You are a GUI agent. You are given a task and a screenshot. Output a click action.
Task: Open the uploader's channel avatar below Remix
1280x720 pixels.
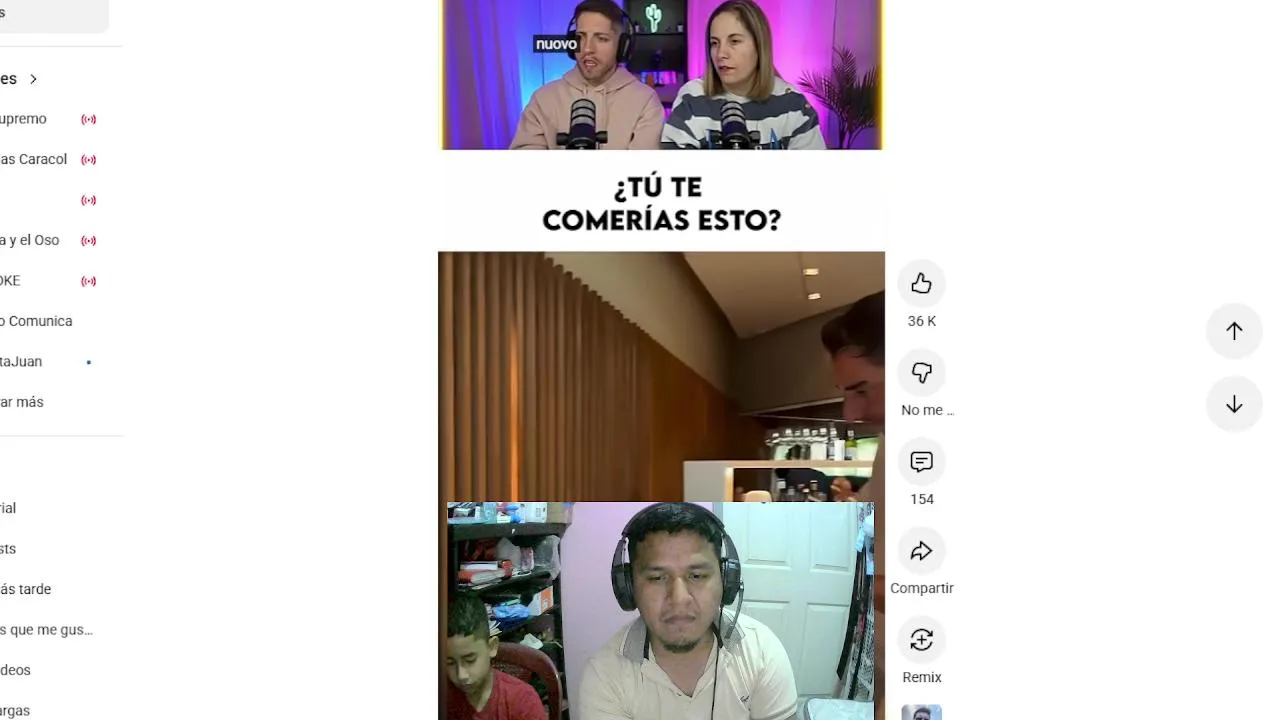click(x=921, y=713)
